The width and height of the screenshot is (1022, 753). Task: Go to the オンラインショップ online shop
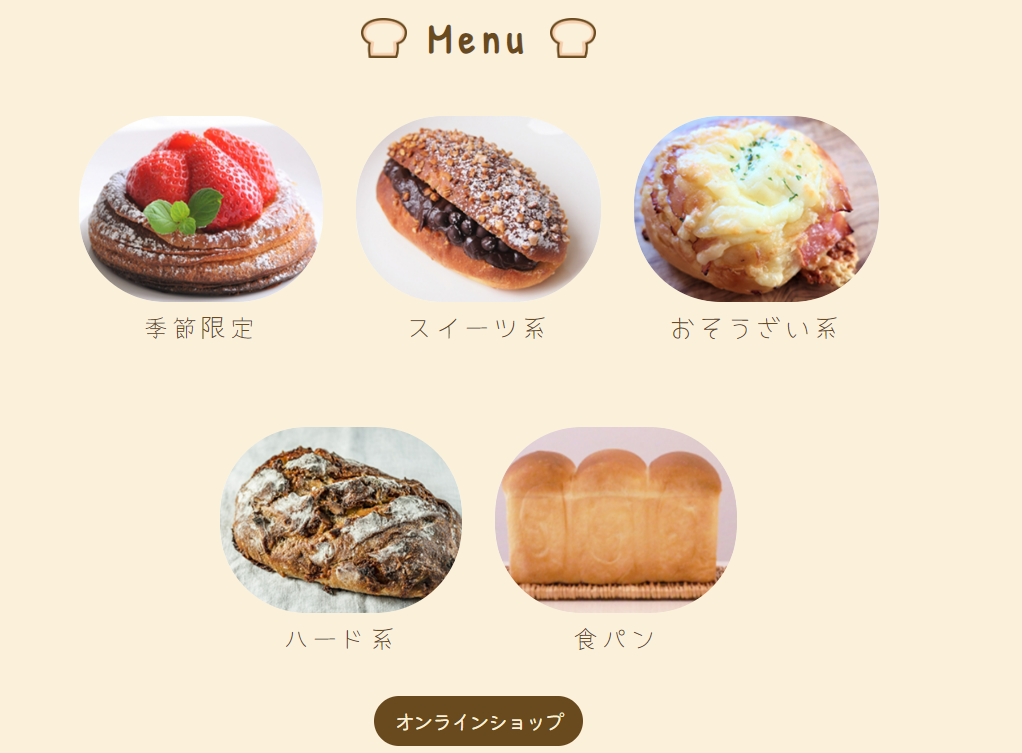tap(478, 721)
